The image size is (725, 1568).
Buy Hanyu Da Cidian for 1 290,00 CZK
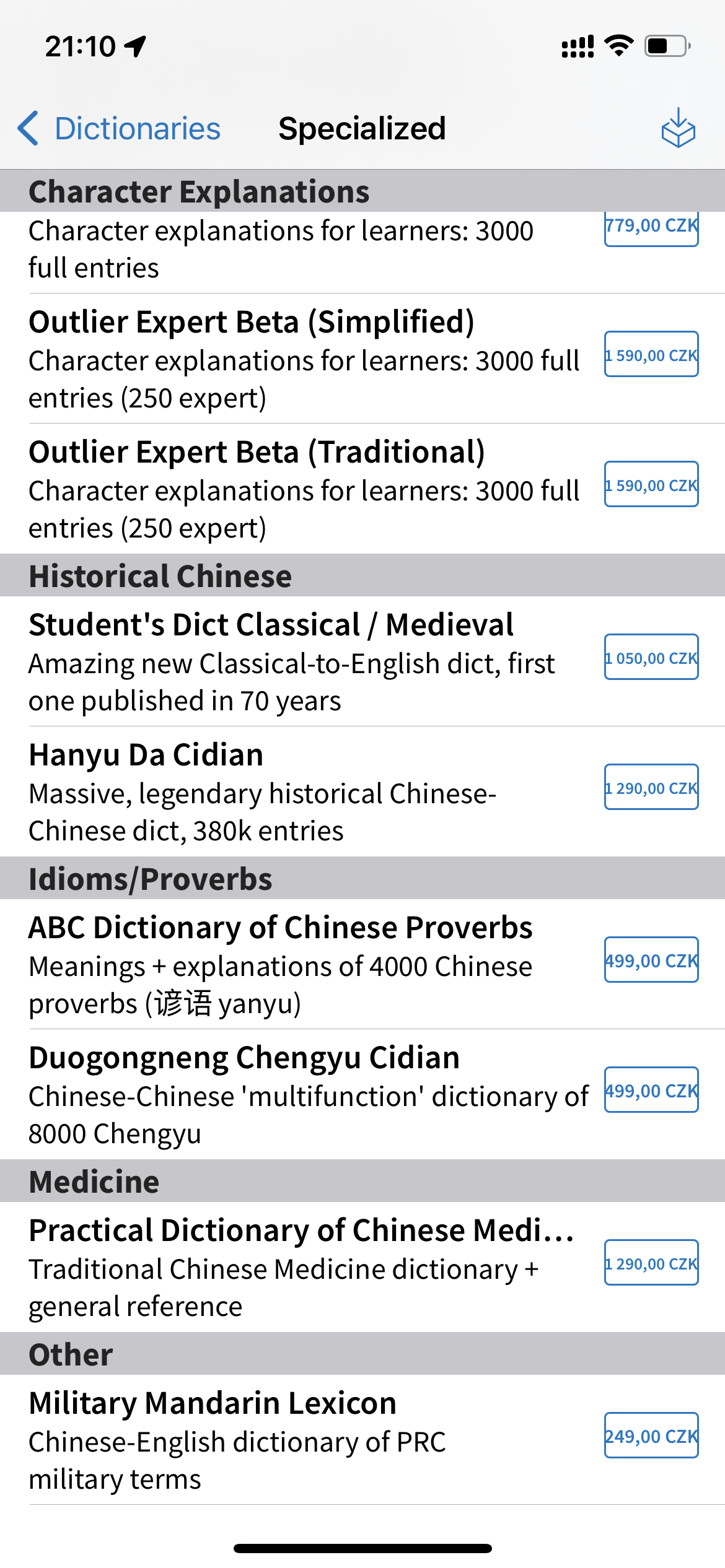651,787
